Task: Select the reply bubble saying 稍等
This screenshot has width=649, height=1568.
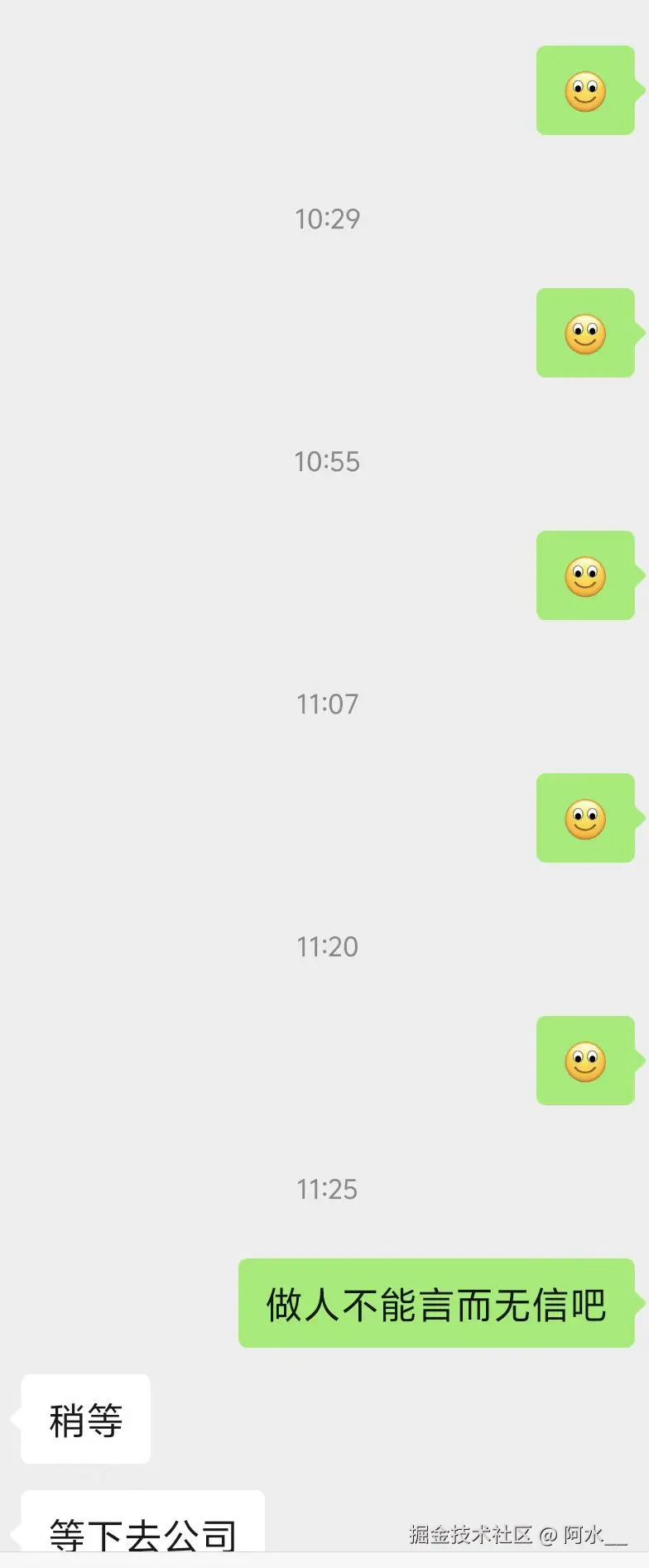Action: [x=85, y=1419]
